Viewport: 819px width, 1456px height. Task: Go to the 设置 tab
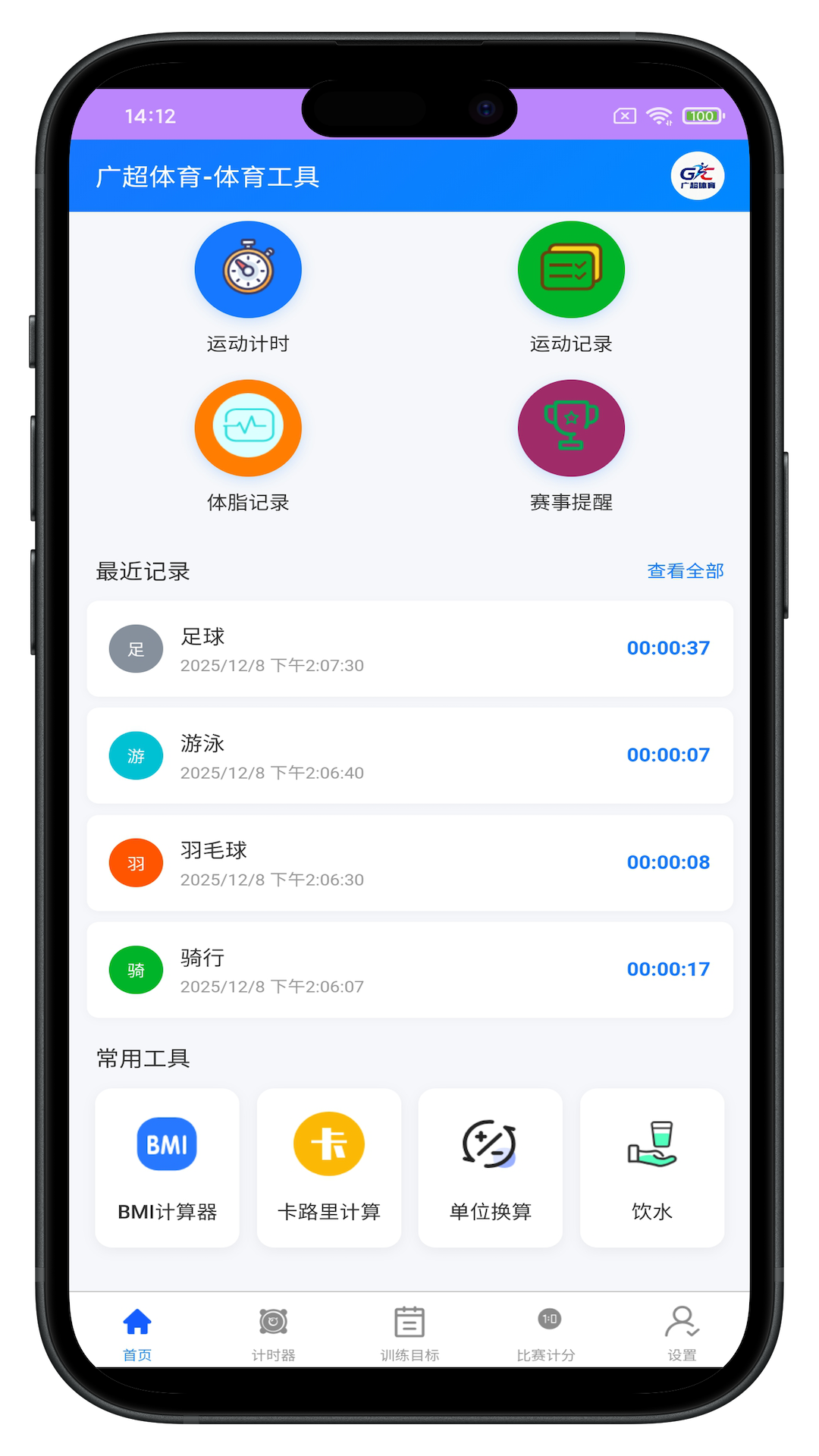682,1333
